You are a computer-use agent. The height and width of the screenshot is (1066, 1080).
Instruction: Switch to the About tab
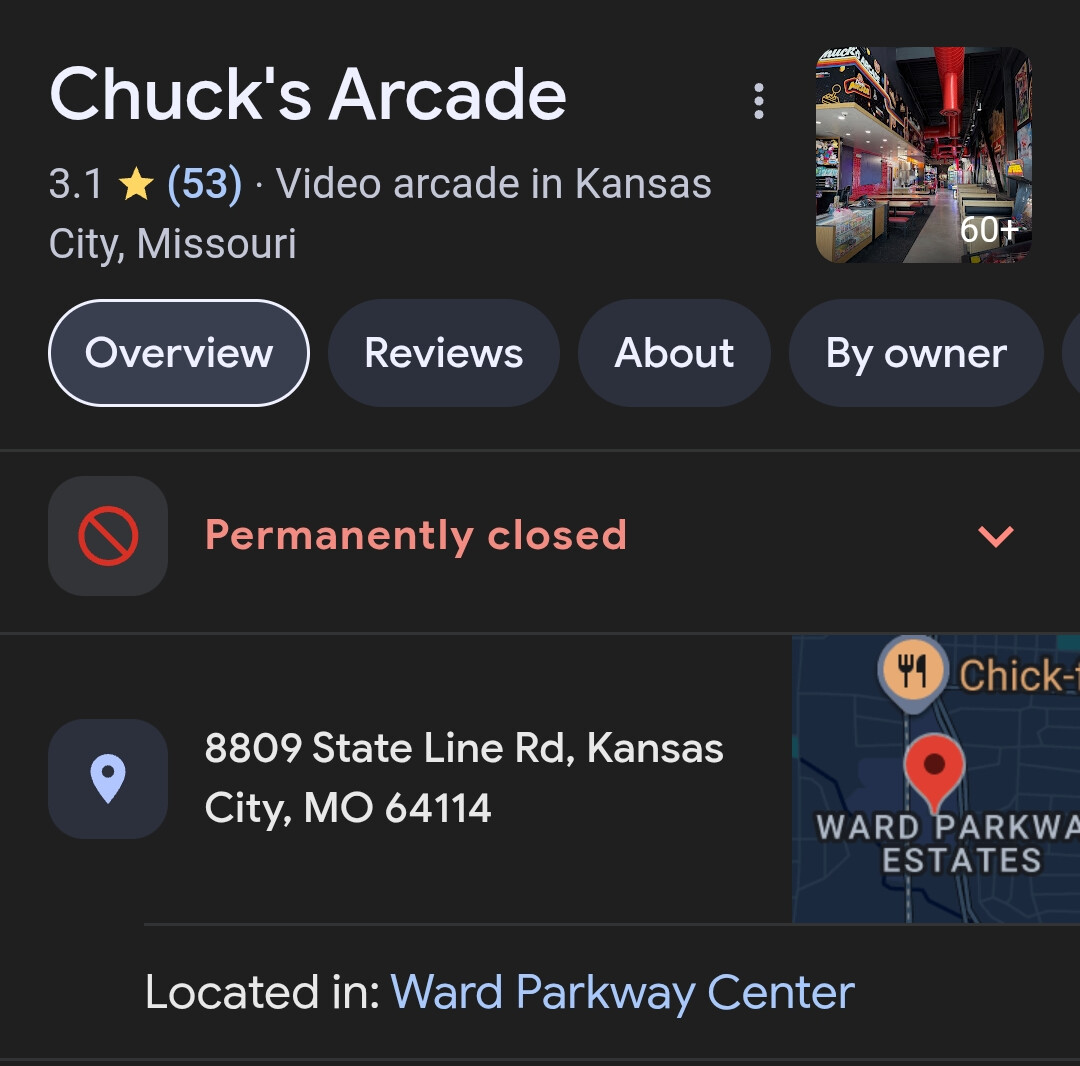pos(674,353)
